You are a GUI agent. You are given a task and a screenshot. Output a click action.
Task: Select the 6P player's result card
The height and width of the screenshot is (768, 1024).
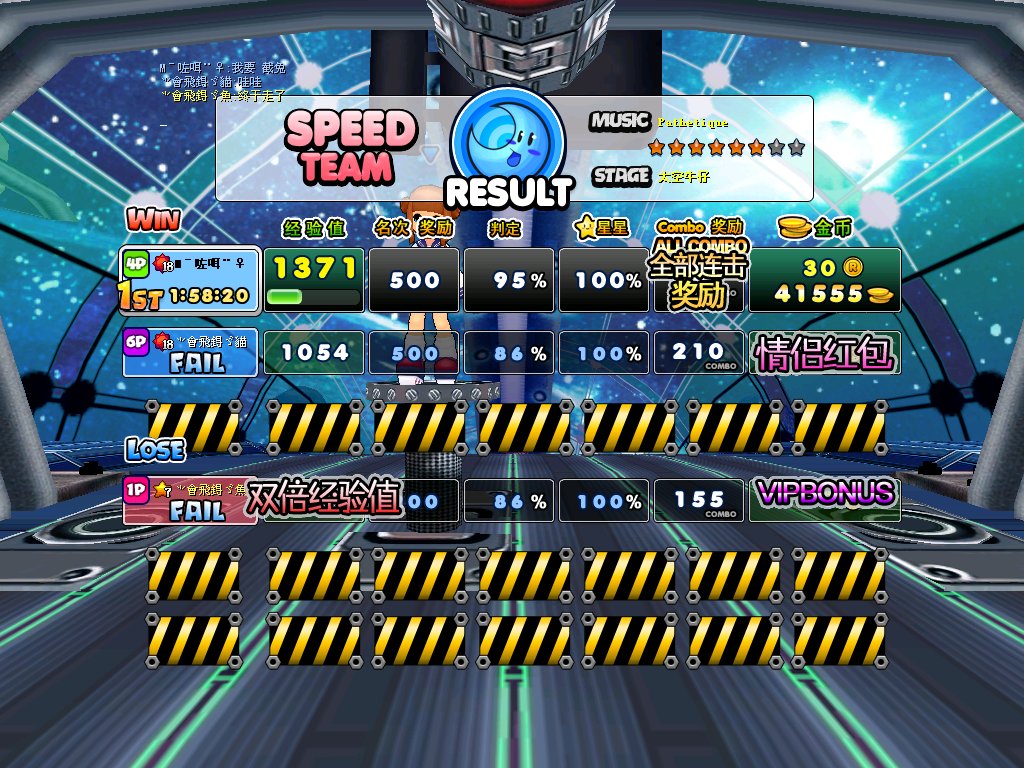pos(190,352)
